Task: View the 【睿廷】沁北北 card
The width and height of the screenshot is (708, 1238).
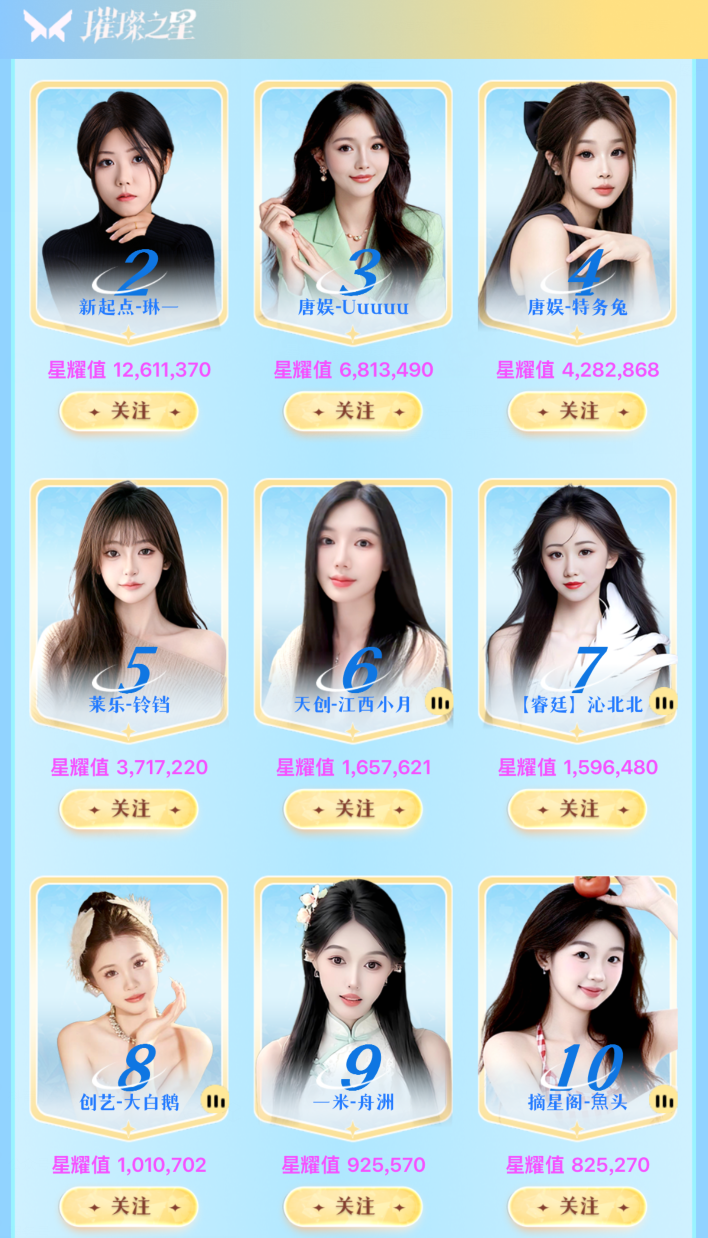Action: click(x=577, y=598)
